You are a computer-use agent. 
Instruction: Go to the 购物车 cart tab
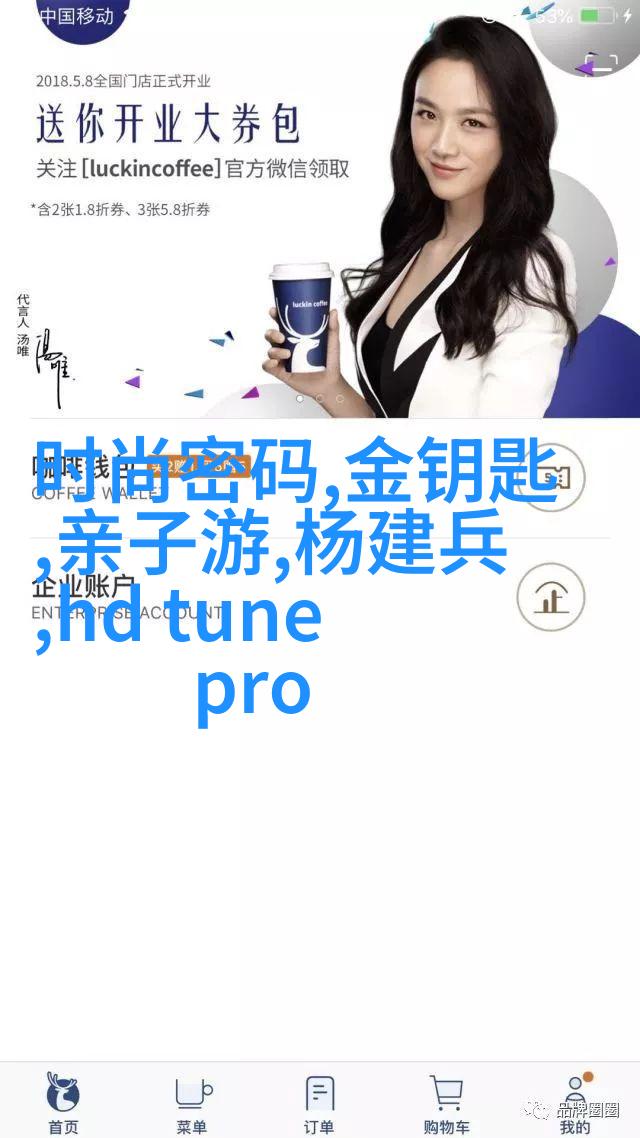pyautogui.click(x=447, y=1103)
